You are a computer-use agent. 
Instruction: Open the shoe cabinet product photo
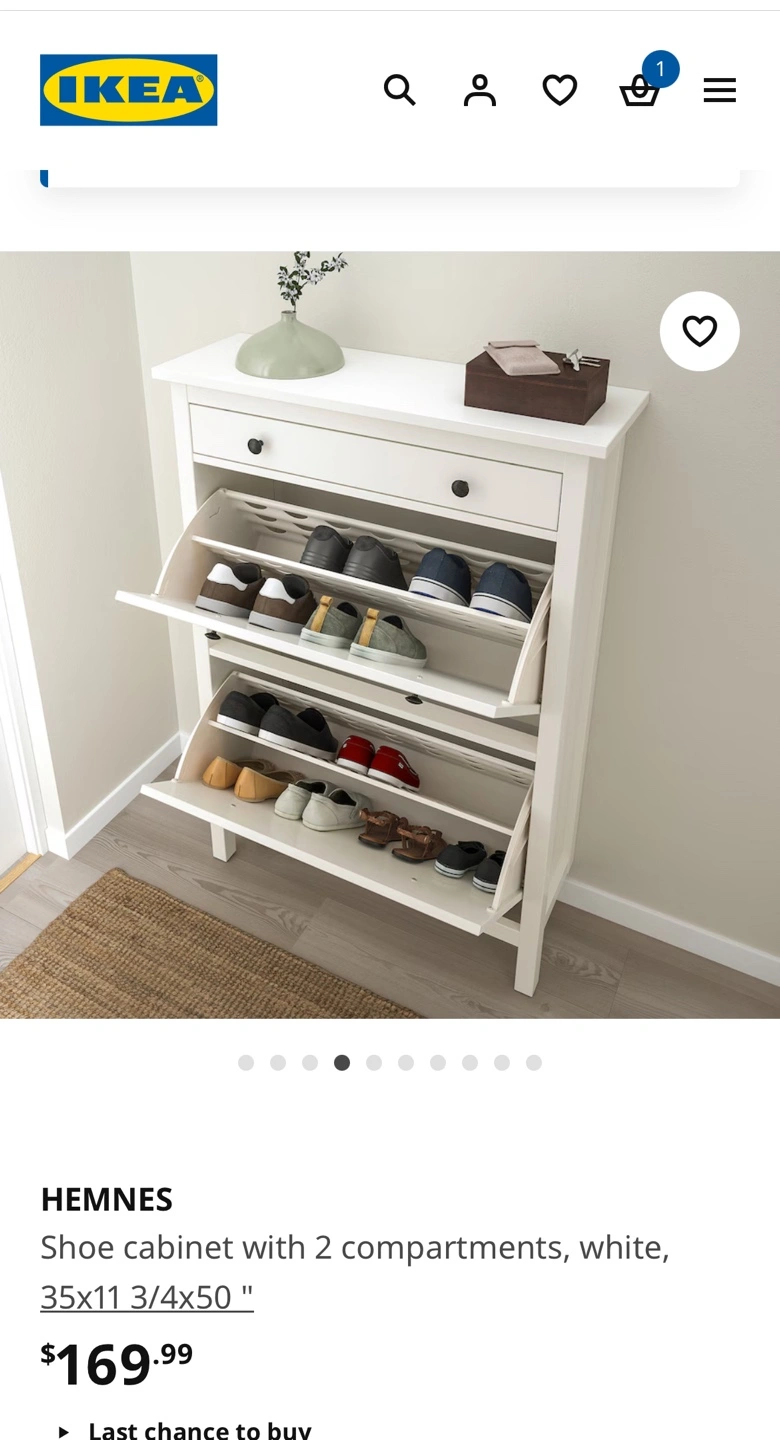pos(390,635)
